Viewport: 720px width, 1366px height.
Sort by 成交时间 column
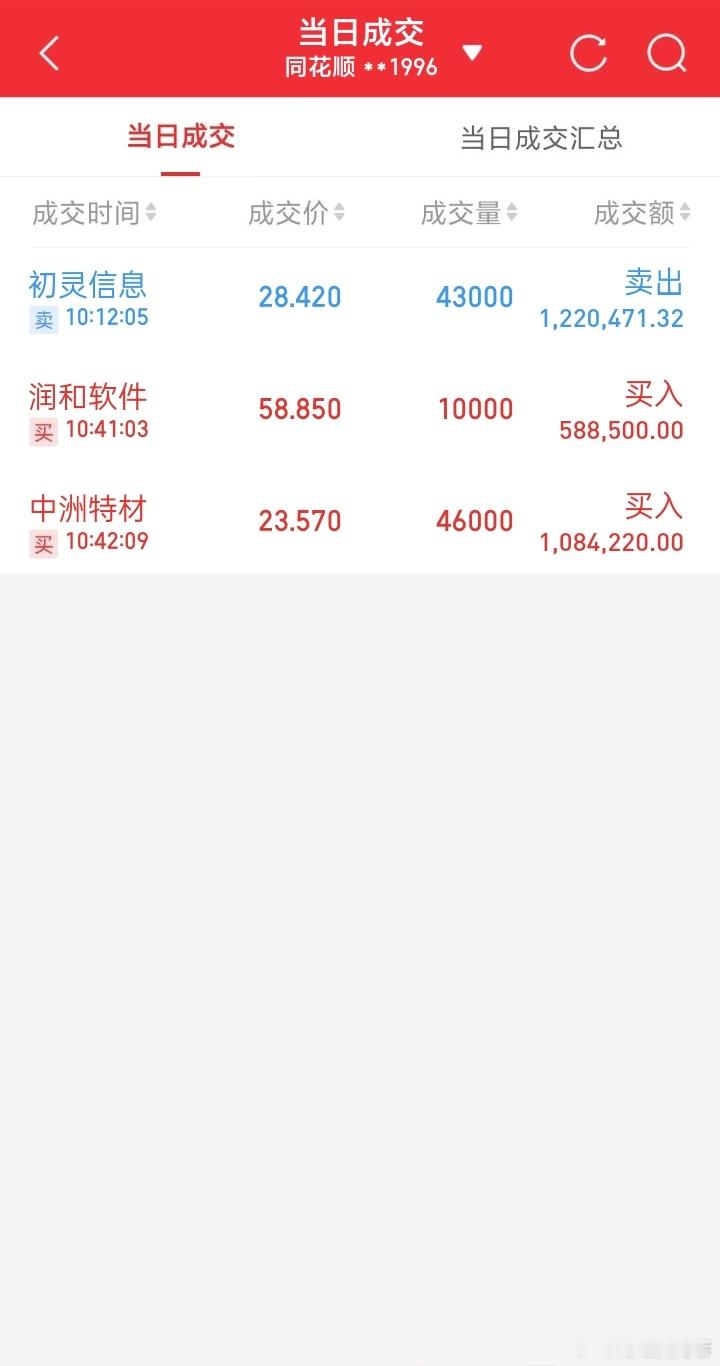click(x=94, y=213)
